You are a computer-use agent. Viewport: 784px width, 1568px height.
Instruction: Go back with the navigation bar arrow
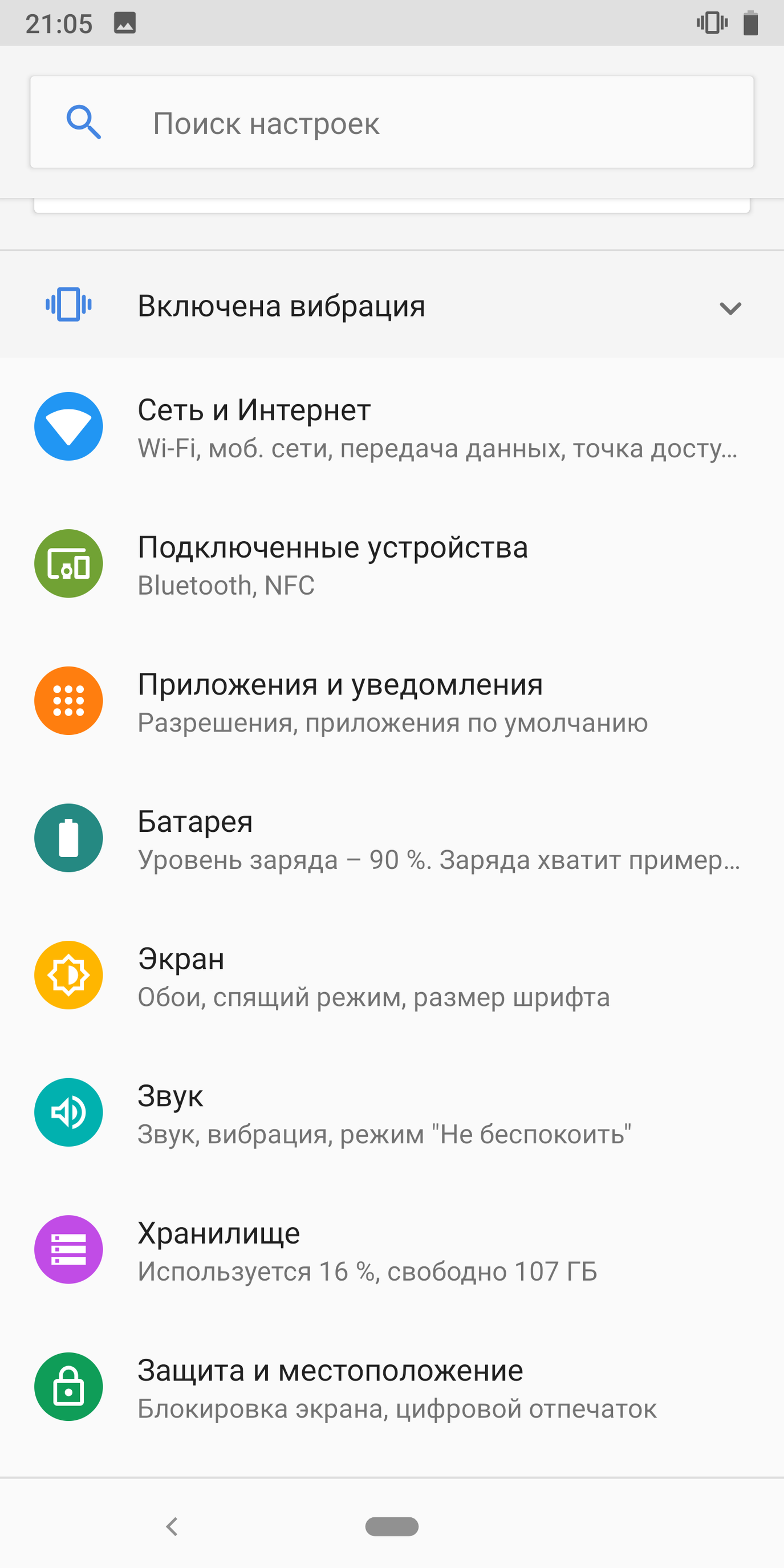[x=172, y=1526]
